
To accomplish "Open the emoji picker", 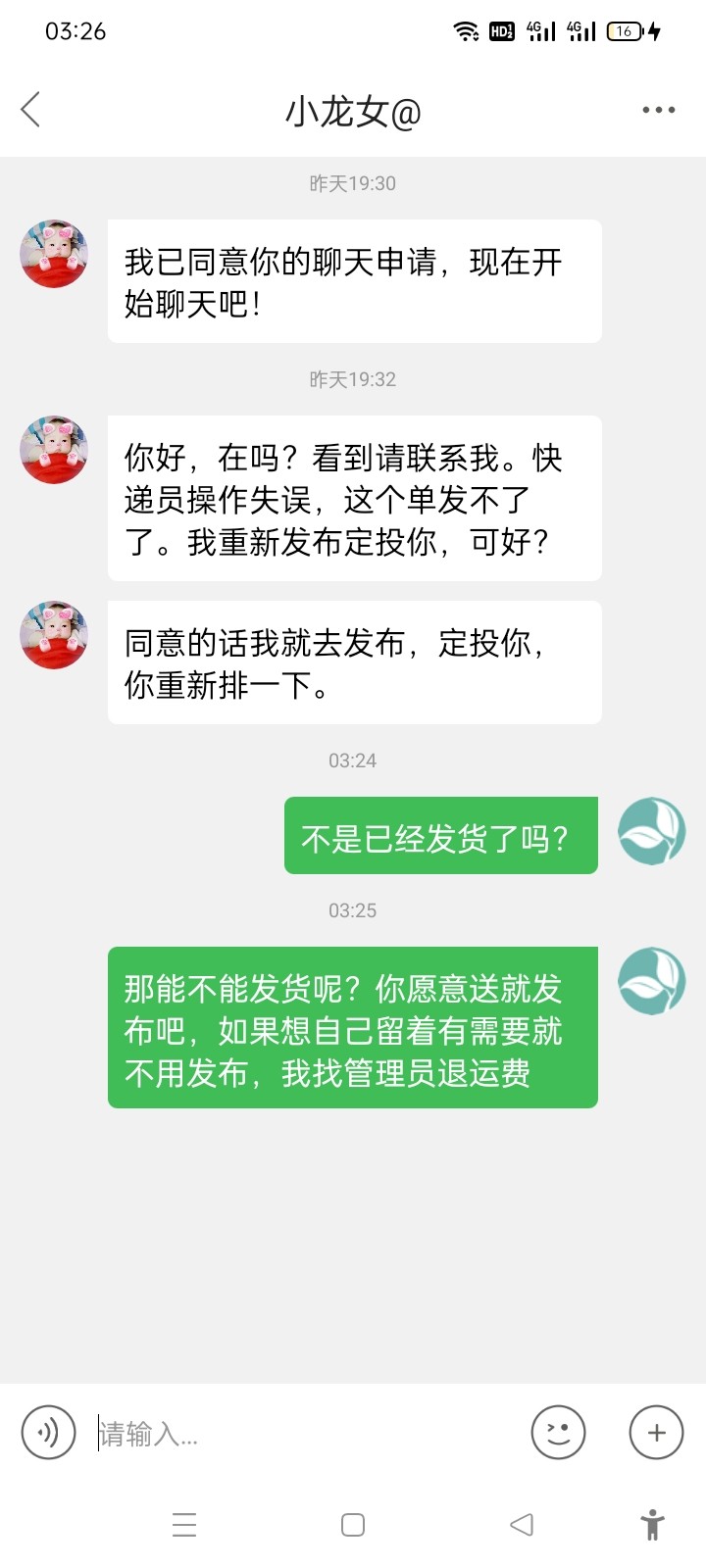I will click(558, 1433).
